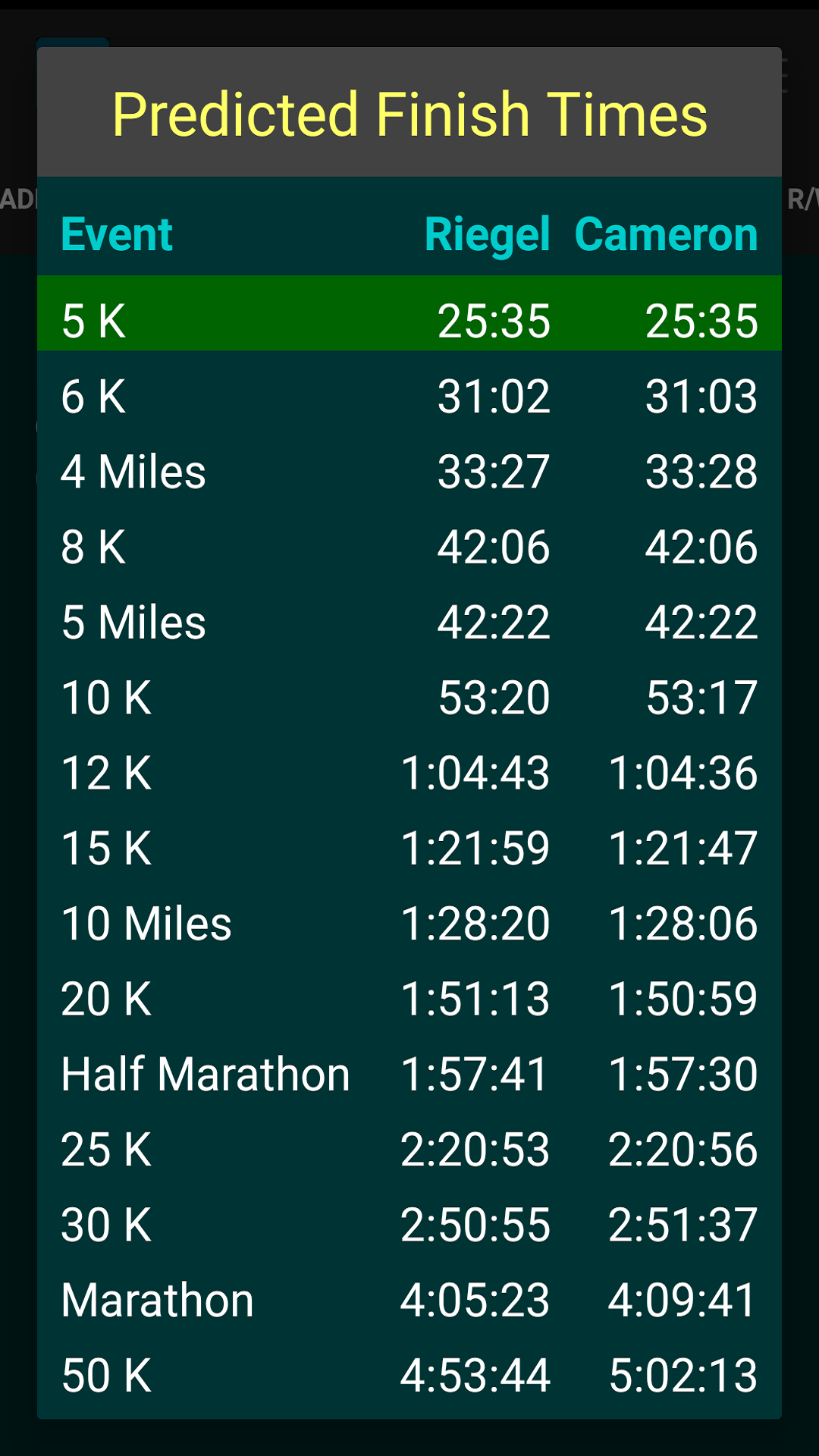Select the 12 K row
The width and height of the screenshot is (819, 1456).
click(x=409, y=771)
